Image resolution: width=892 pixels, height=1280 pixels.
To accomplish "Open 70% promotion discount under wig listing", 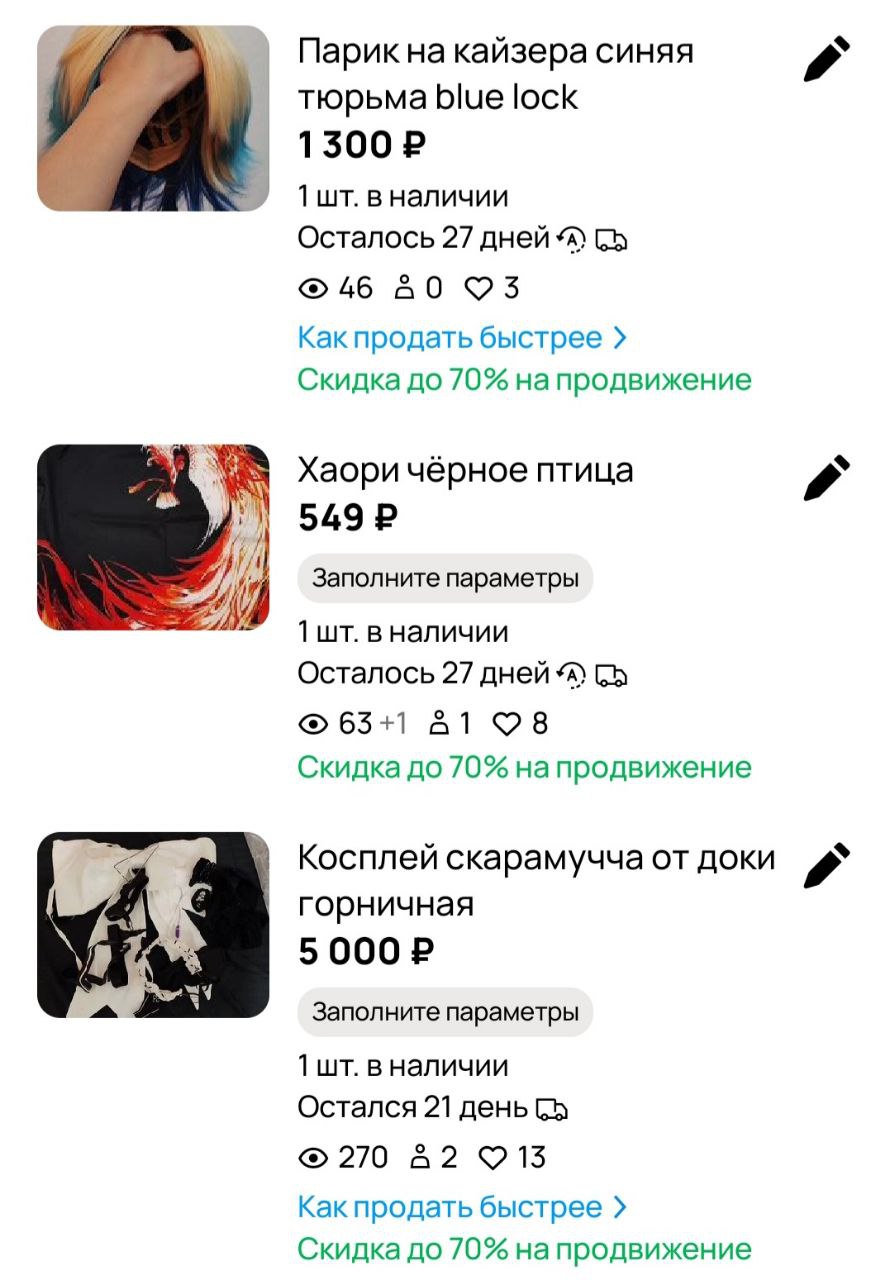I will [524, 380].
